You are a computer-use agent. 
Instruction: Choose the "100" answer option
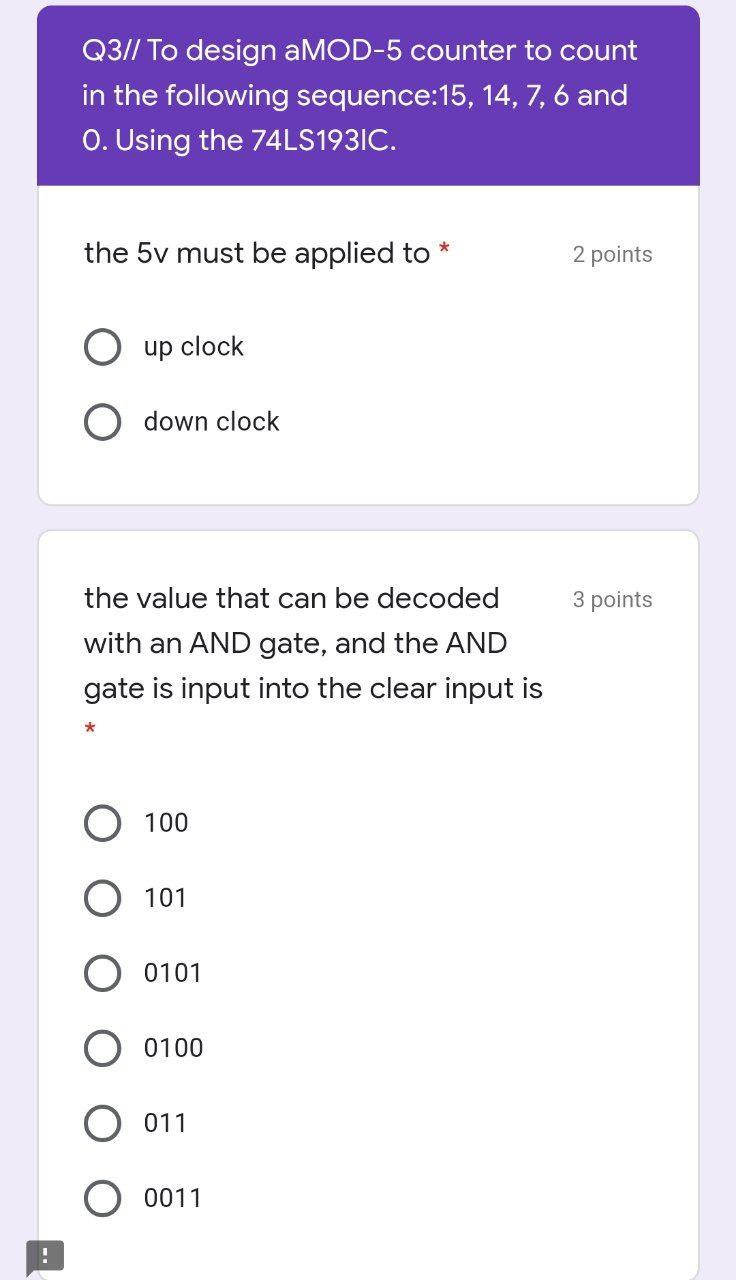coord(102,823)
